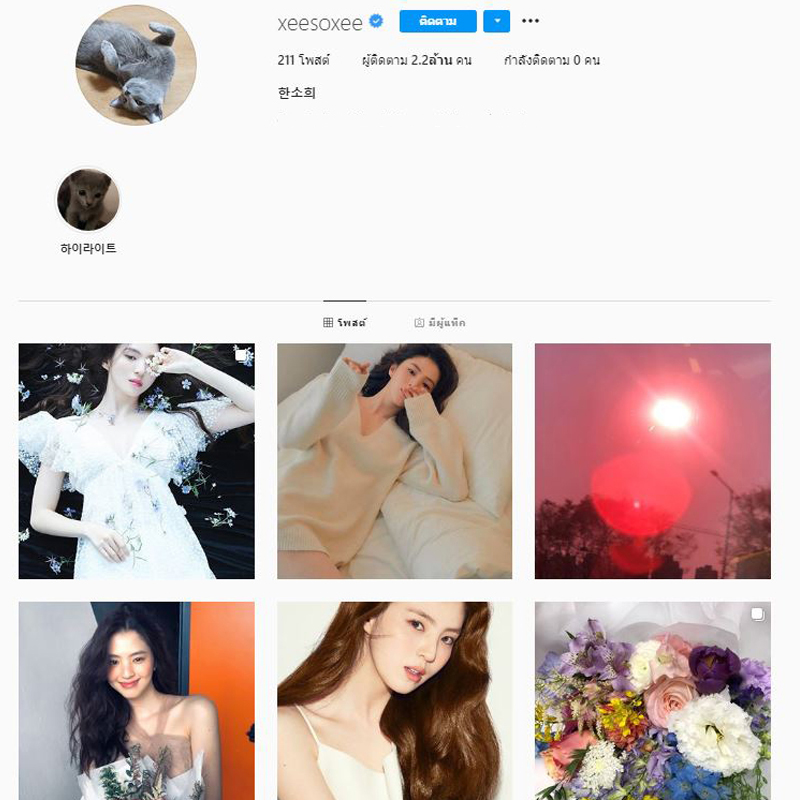Open the cream sweater on bed post
800x800 pixels.
(x=394, y=461)
